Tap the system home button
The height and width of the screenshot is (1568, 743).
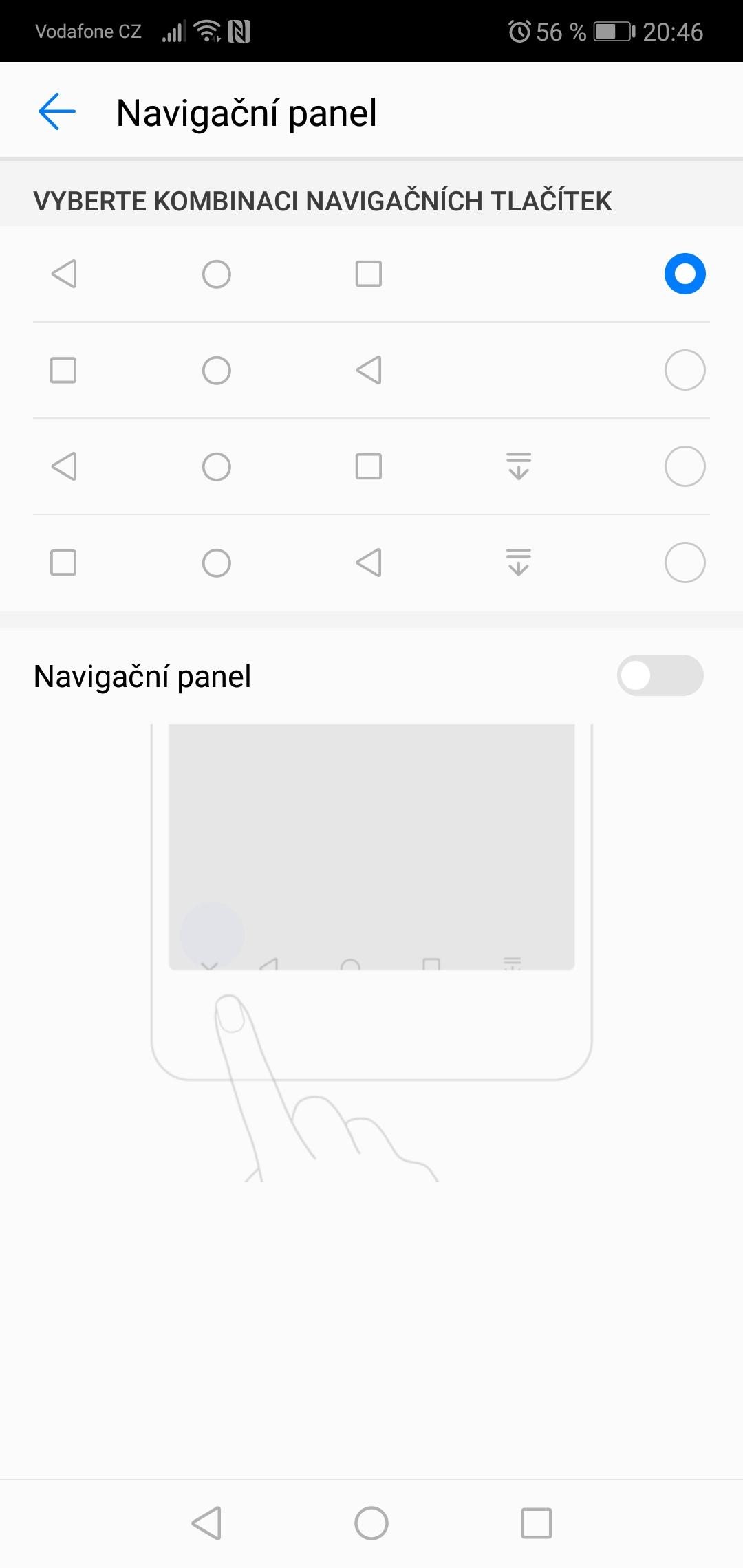point(371,1523)
